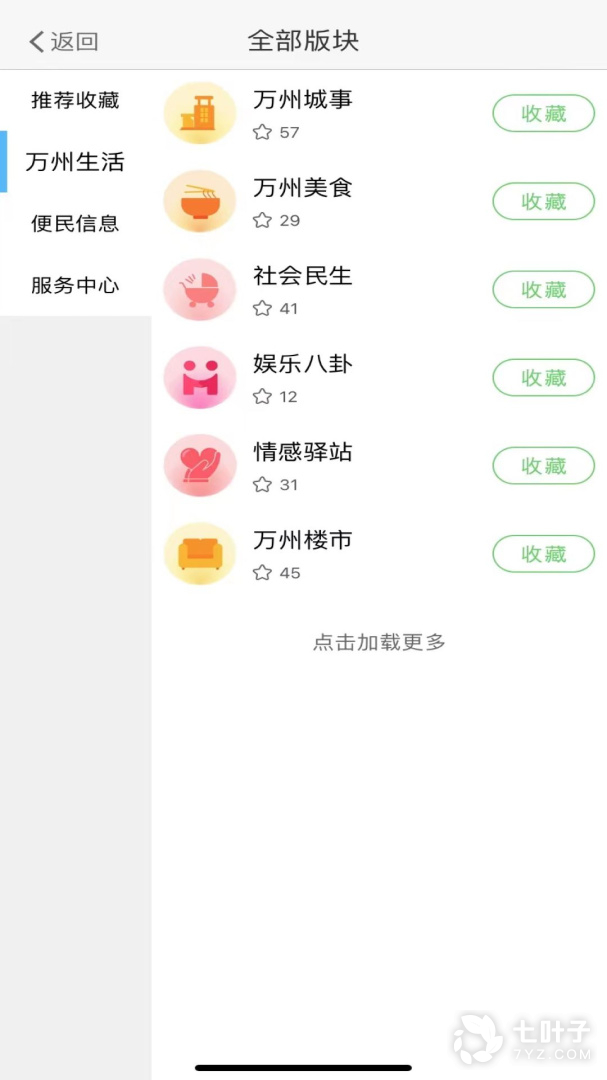Select the 便民信息 category
Viewport: 607px width, 1080px height.
click(75, 223)
